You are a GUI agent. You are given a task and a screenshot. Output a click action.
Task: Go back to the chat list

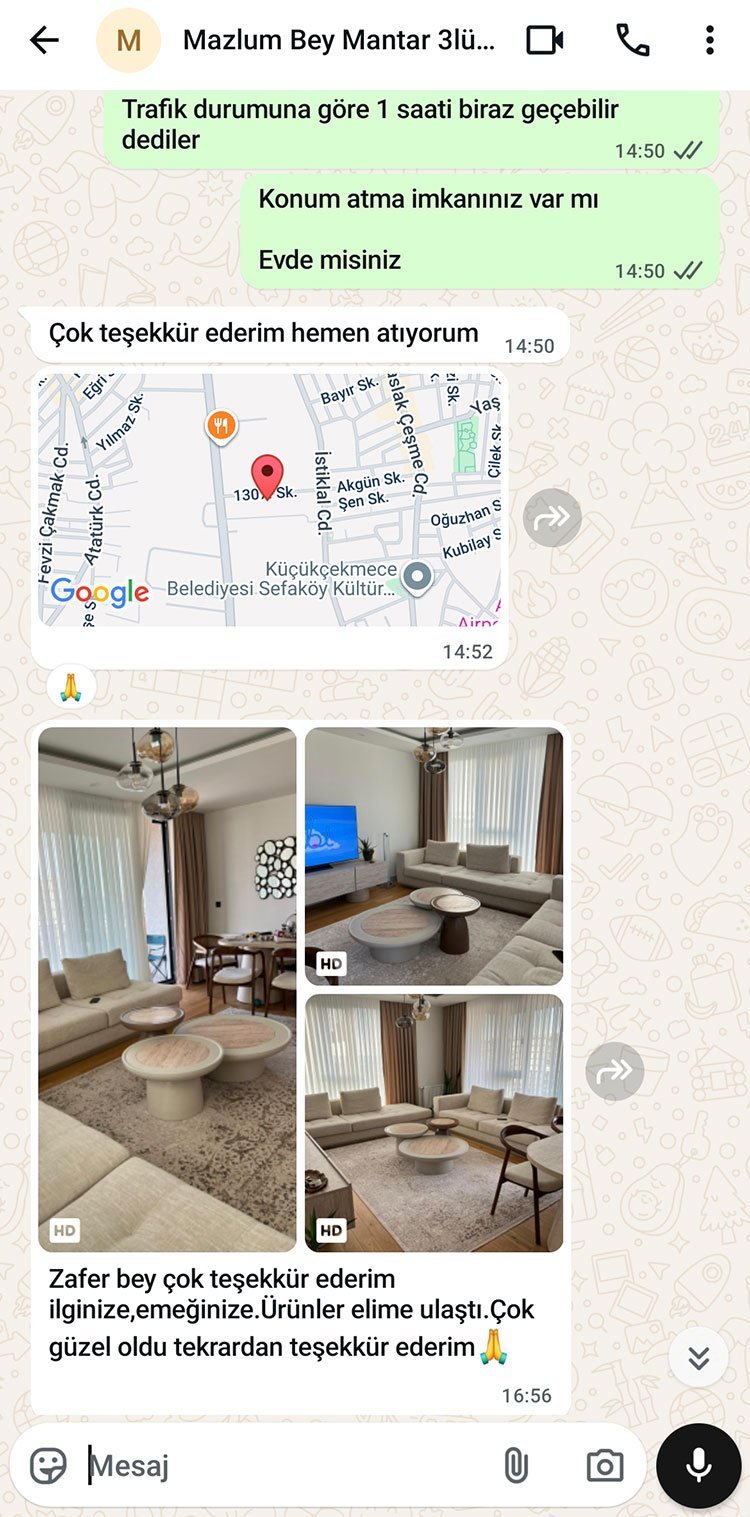pyautogui.click(x=44, y=40)
